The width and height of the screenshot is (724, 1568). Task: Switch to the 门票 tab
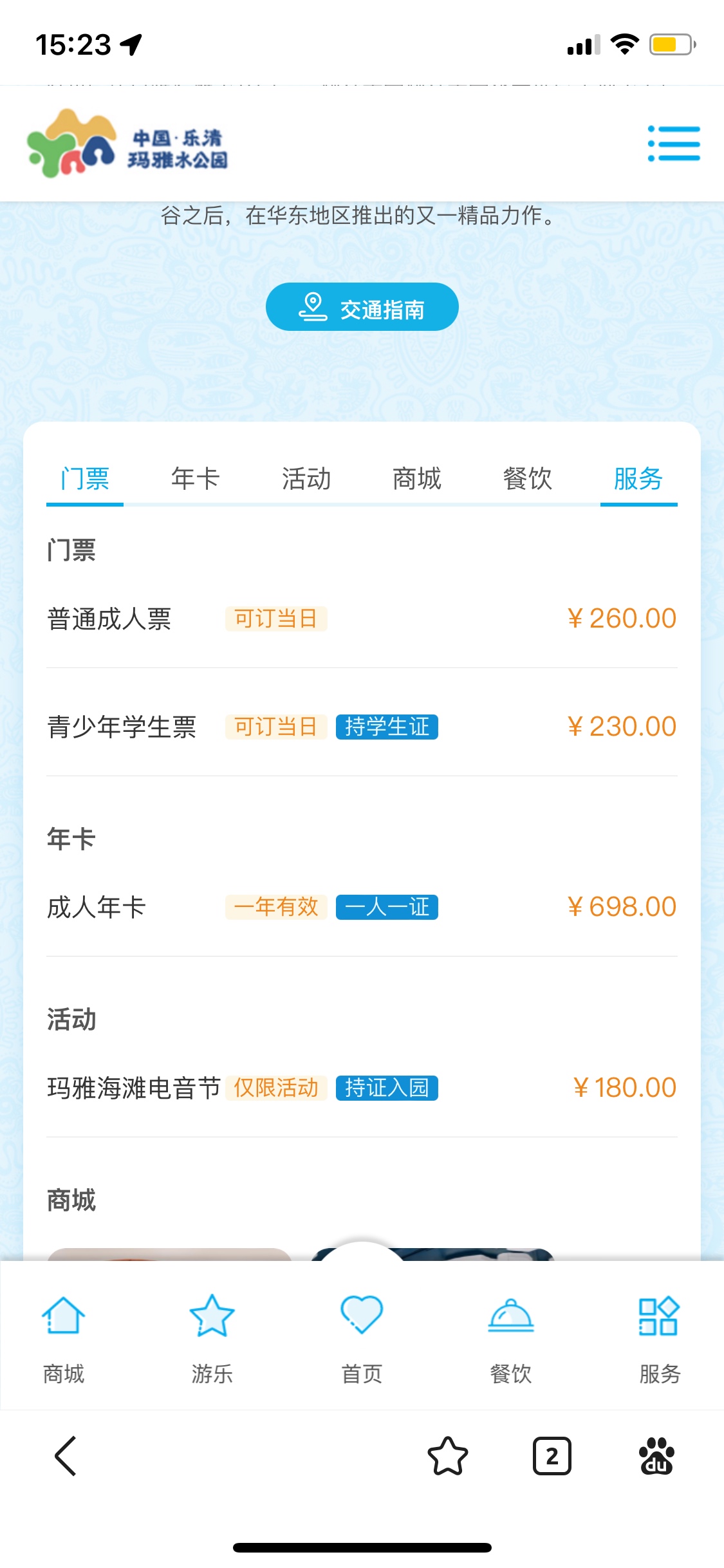coord(85,480)
